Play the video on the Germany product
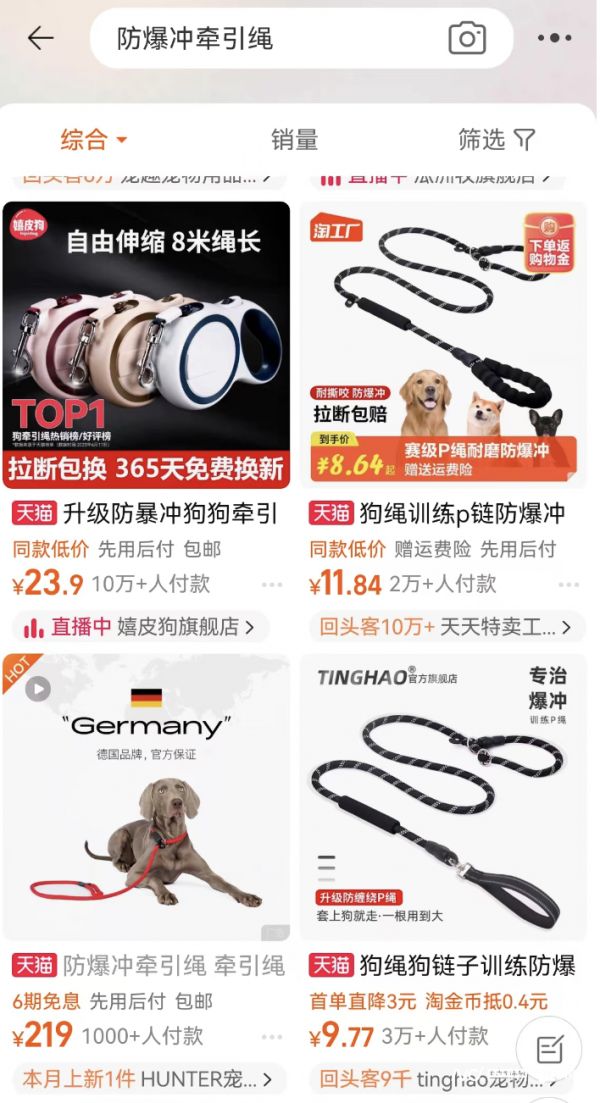600x1103 pixels. point(38,688)
